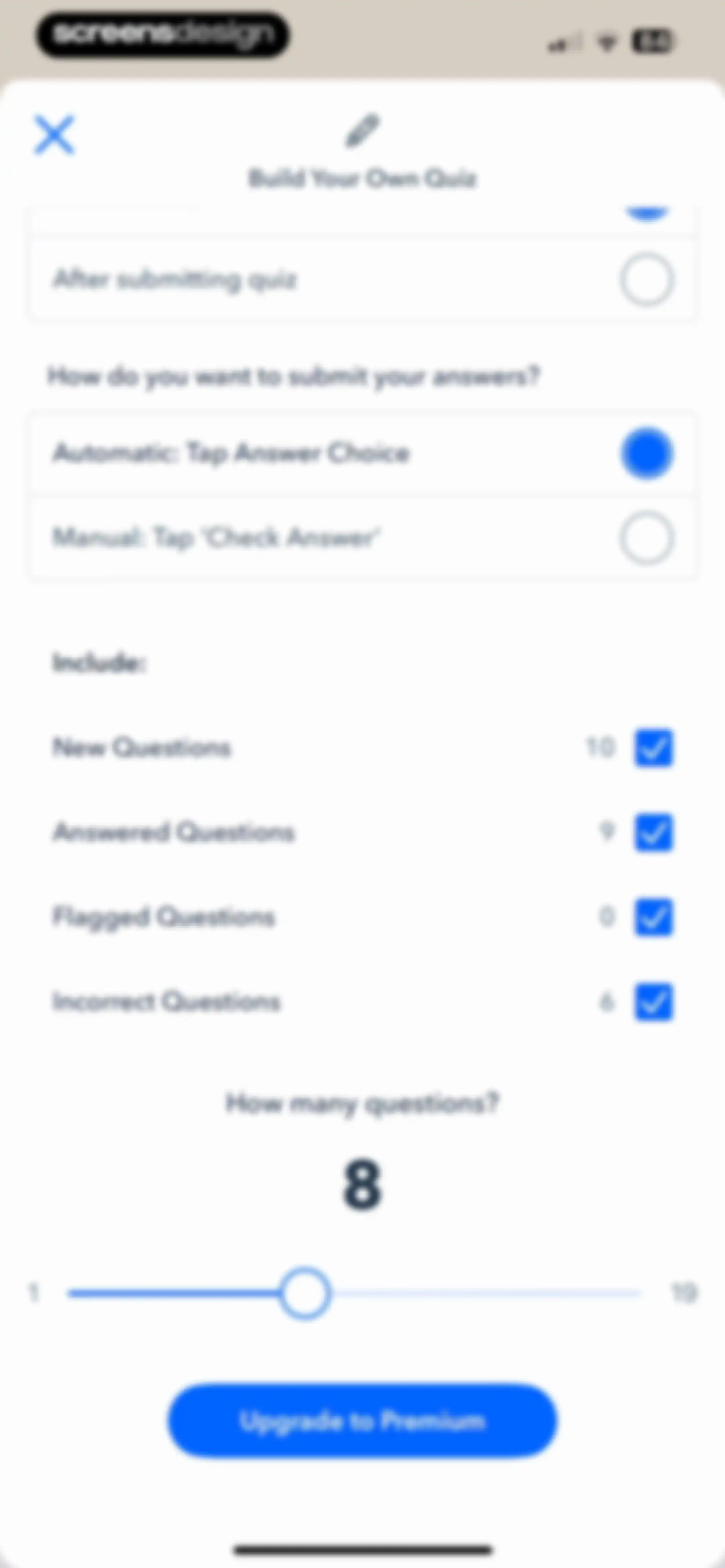
Task: Close the Build Your Own Quiz sheet
Action: [x=54, y=135]
